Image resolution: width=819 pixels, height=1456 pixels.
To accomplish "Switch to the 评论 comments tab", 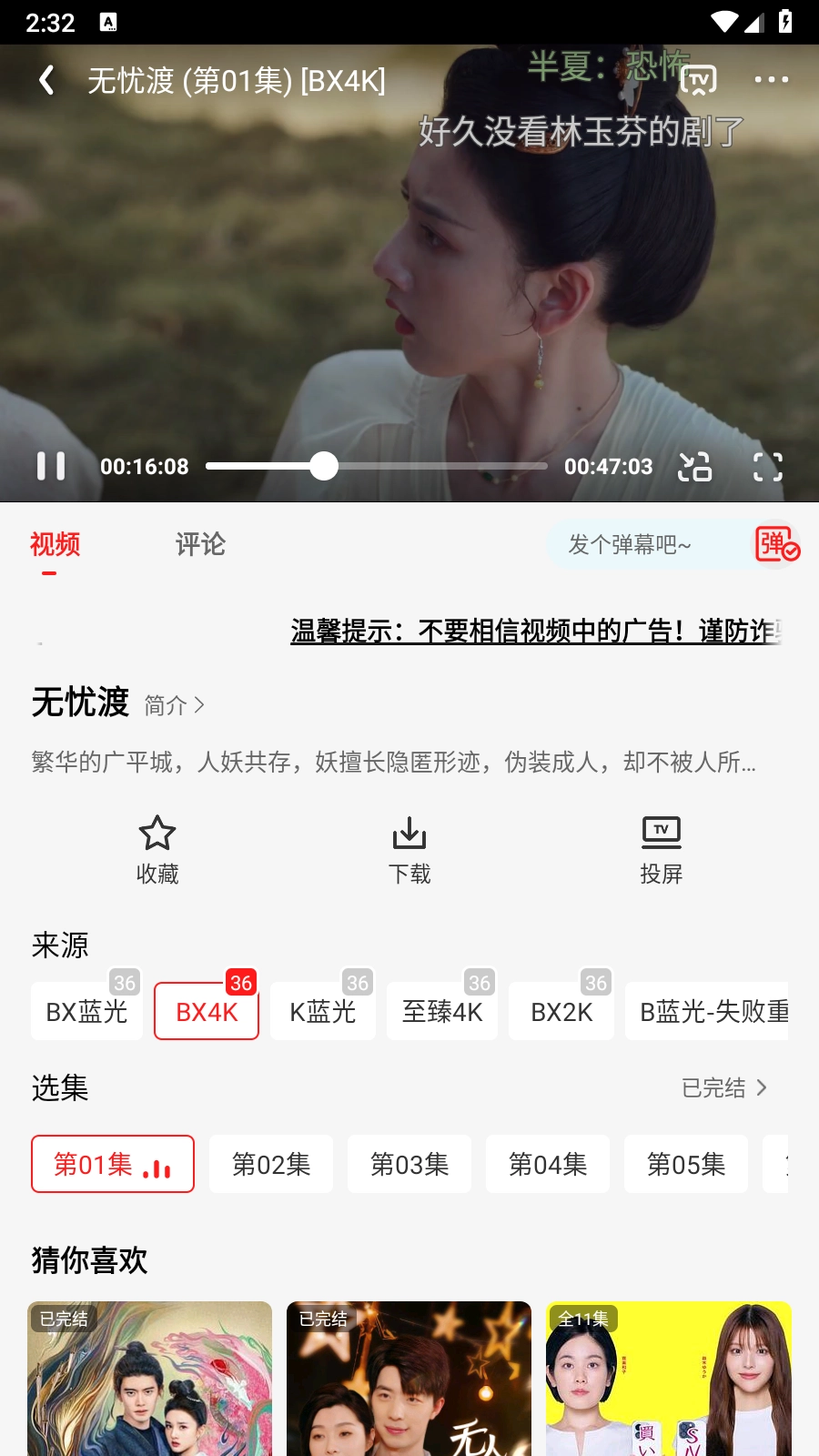I will 199,544.
